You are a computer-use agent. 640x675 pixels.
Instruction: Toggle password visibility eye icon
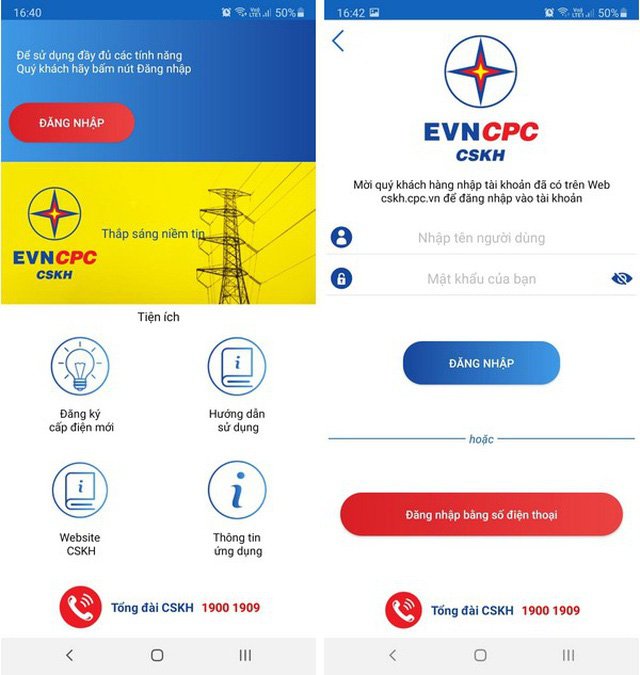(x=622, y=279)
